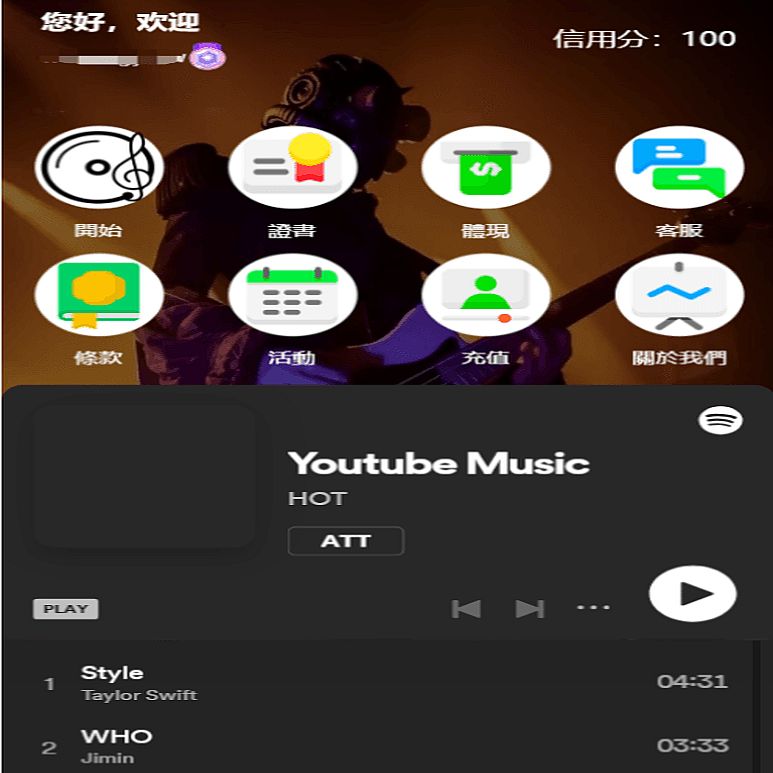The width and height of the screenshot is (773, 773).
Task: Open the 證書 certificate section
Action: (292, 168)
